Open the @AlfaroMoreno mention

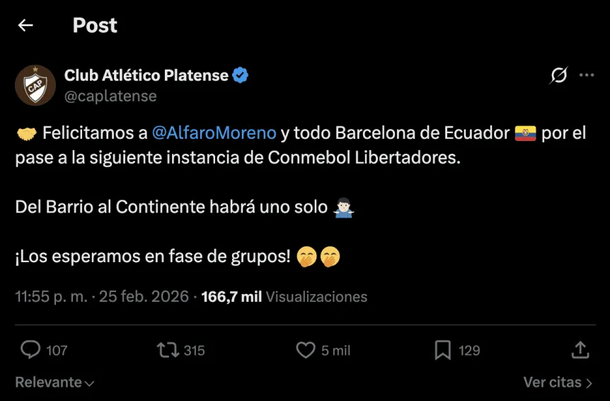pos(213,133)
